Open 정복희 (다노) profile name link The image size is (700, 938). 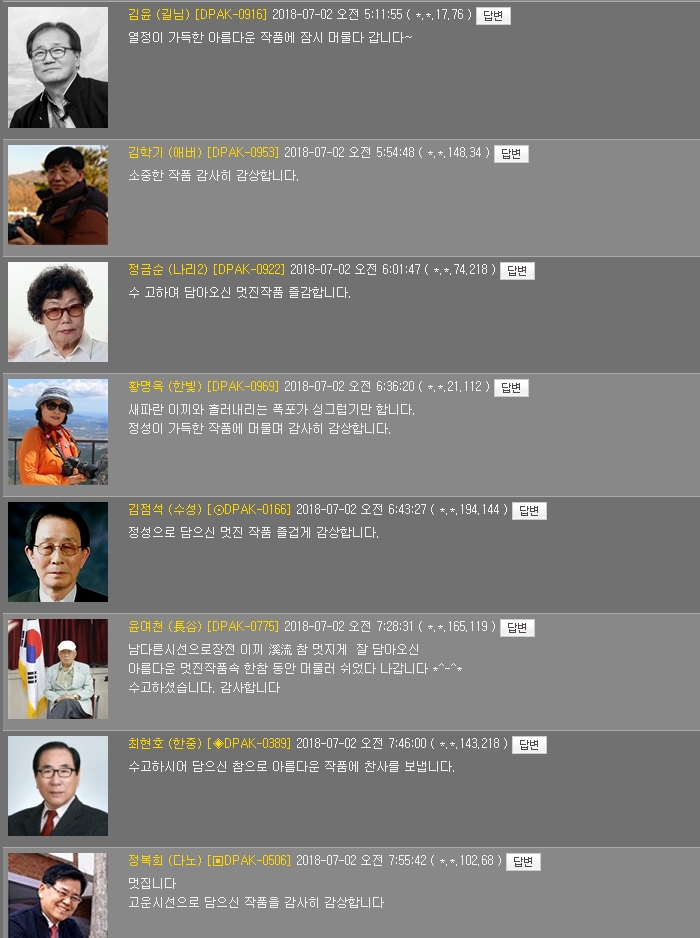coord(165,861)
